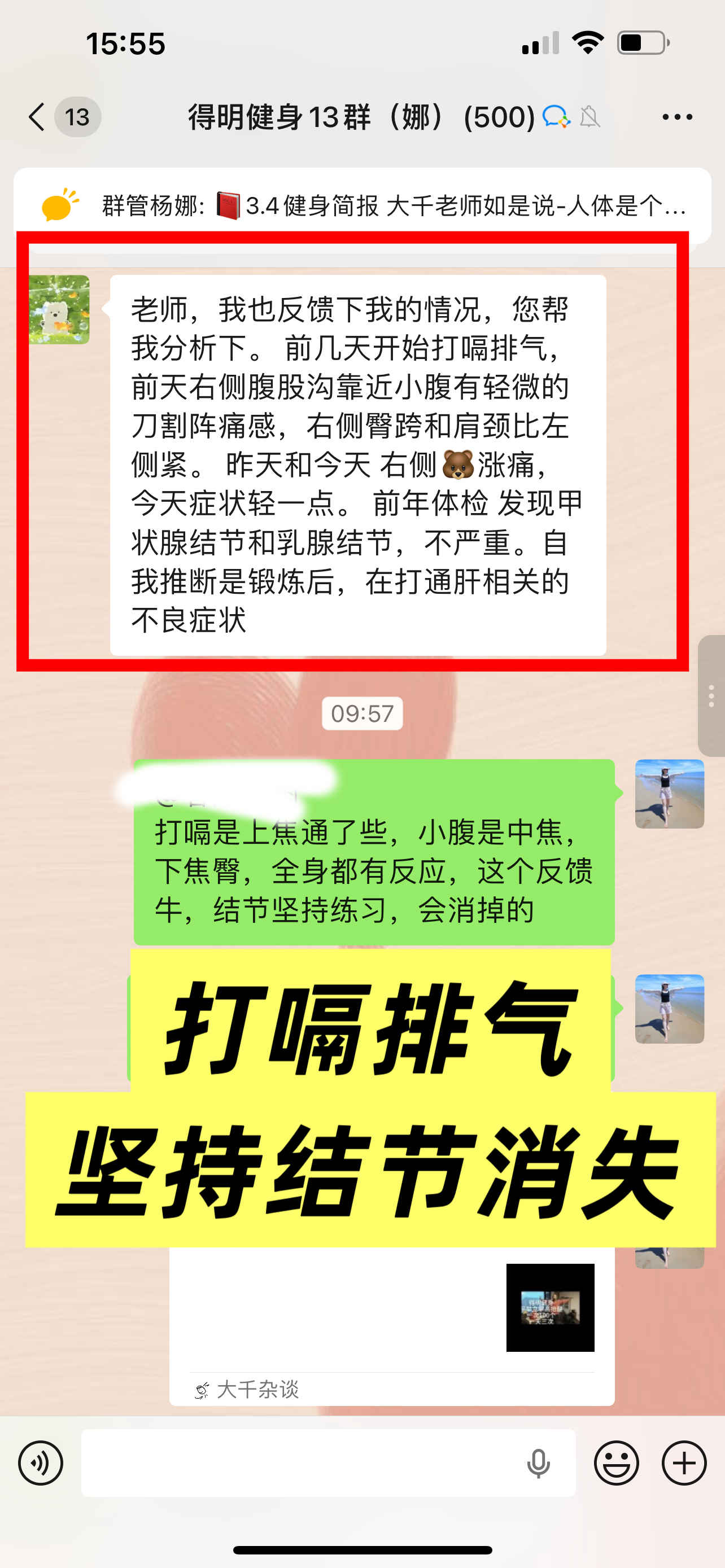This screenshot has width=725, height=1568.
Task: Focus the message text field
Action: (x=298, y=1462)
